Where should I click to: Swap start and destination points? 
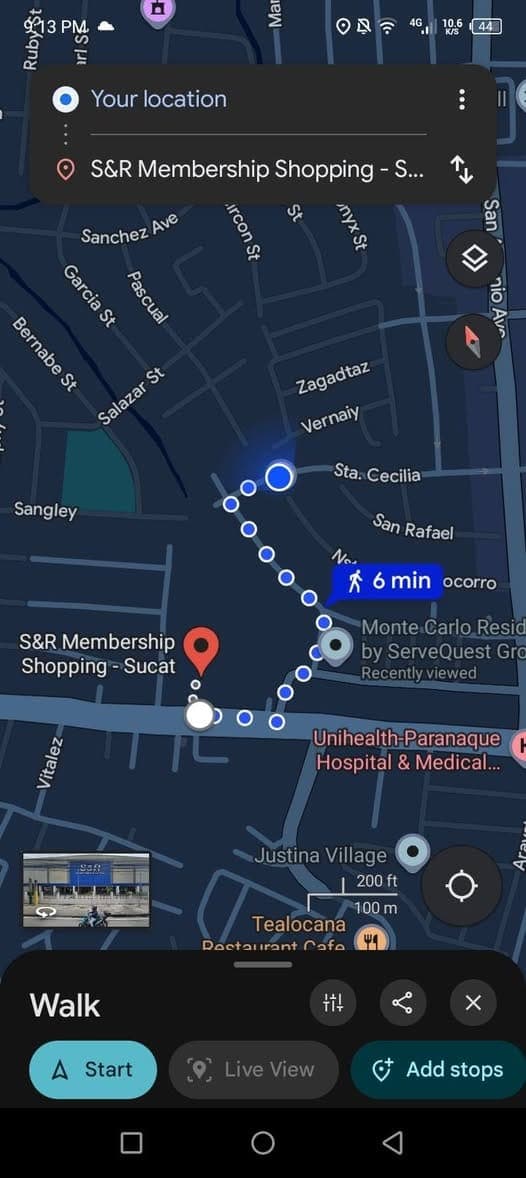(x=461, y=170)
